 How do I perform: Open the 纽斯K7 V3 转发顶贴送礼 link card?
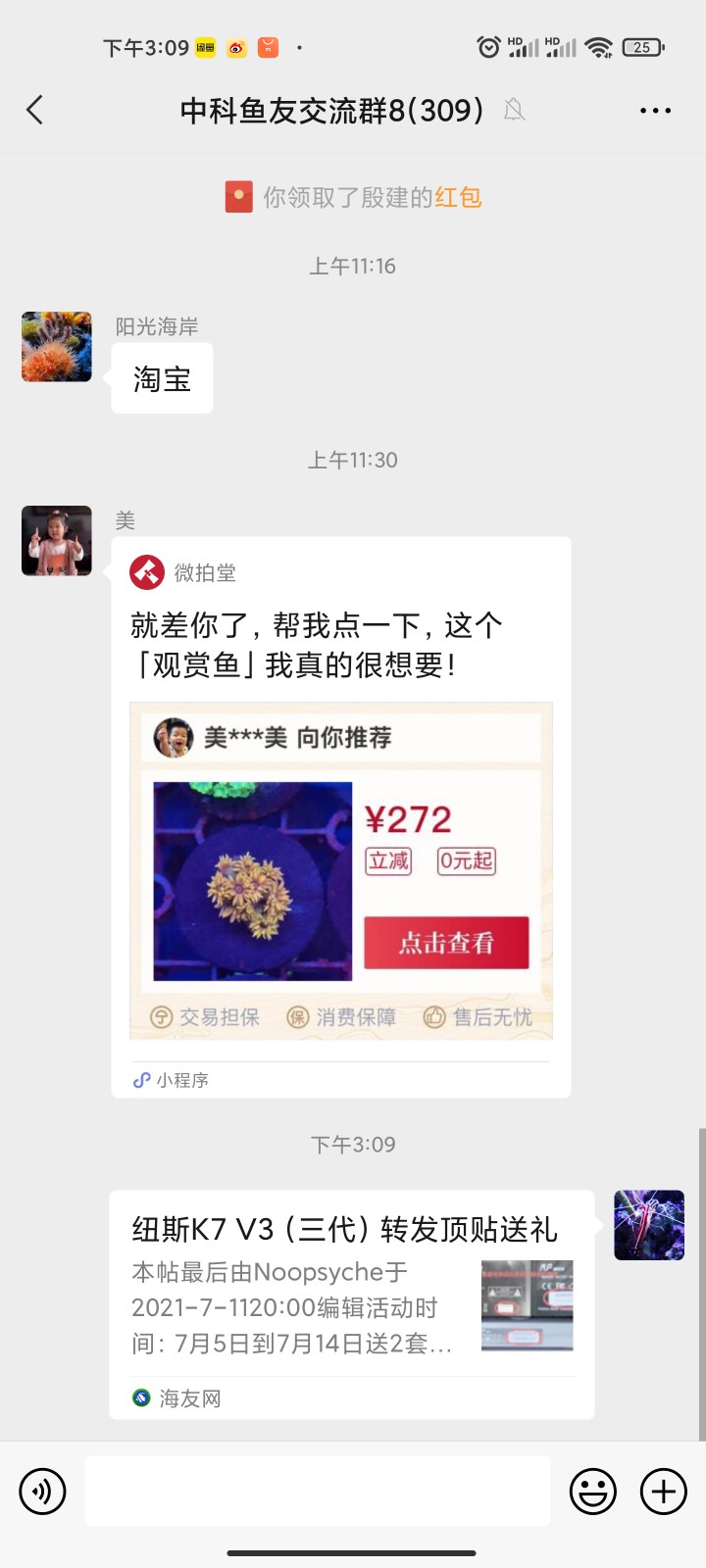(351, 1303)
